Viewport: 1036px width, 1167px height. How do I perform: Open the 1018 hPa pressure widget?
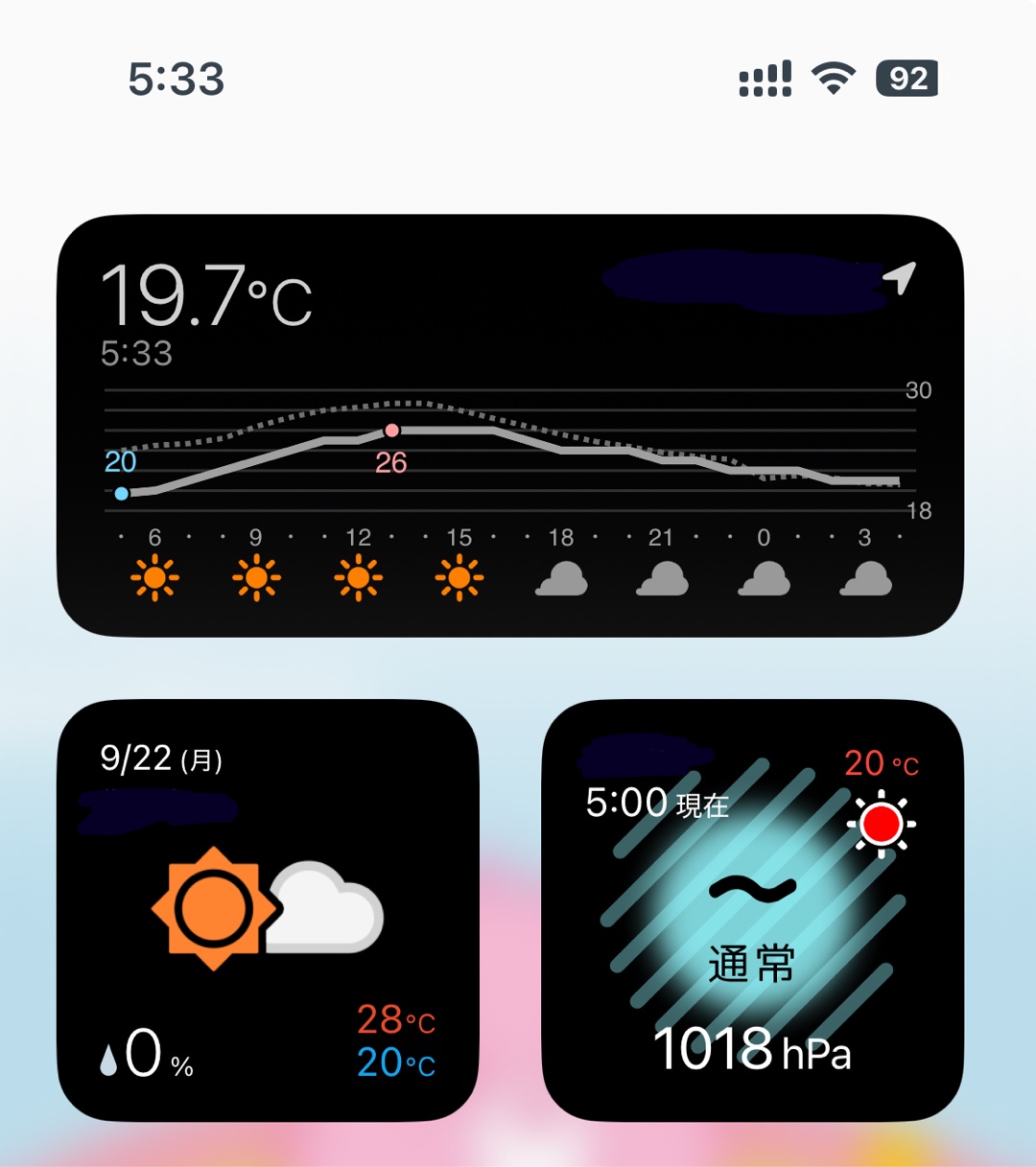752,910
